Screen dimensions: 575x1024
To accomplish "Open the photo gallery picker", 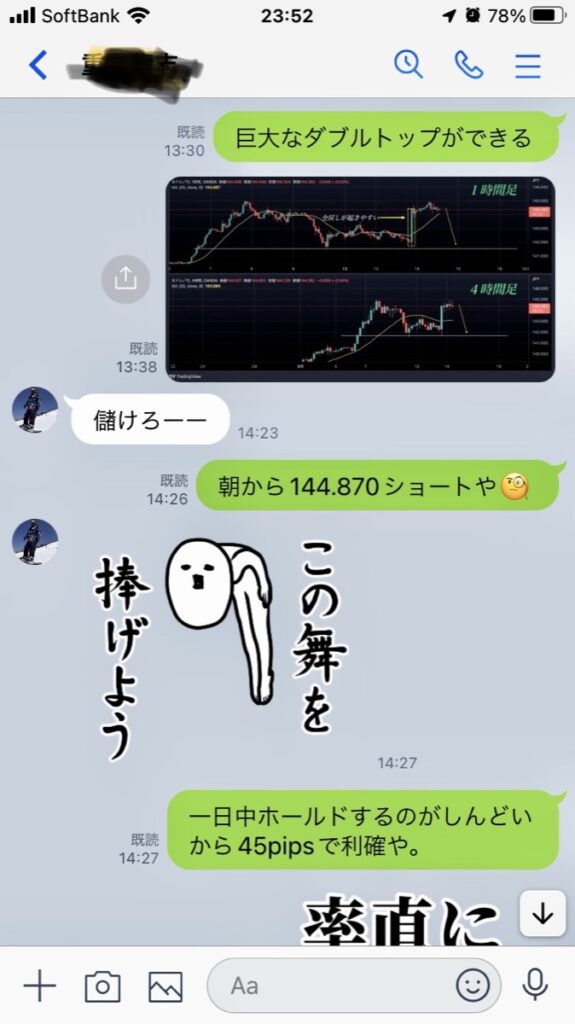I will [x=165, y=986].
